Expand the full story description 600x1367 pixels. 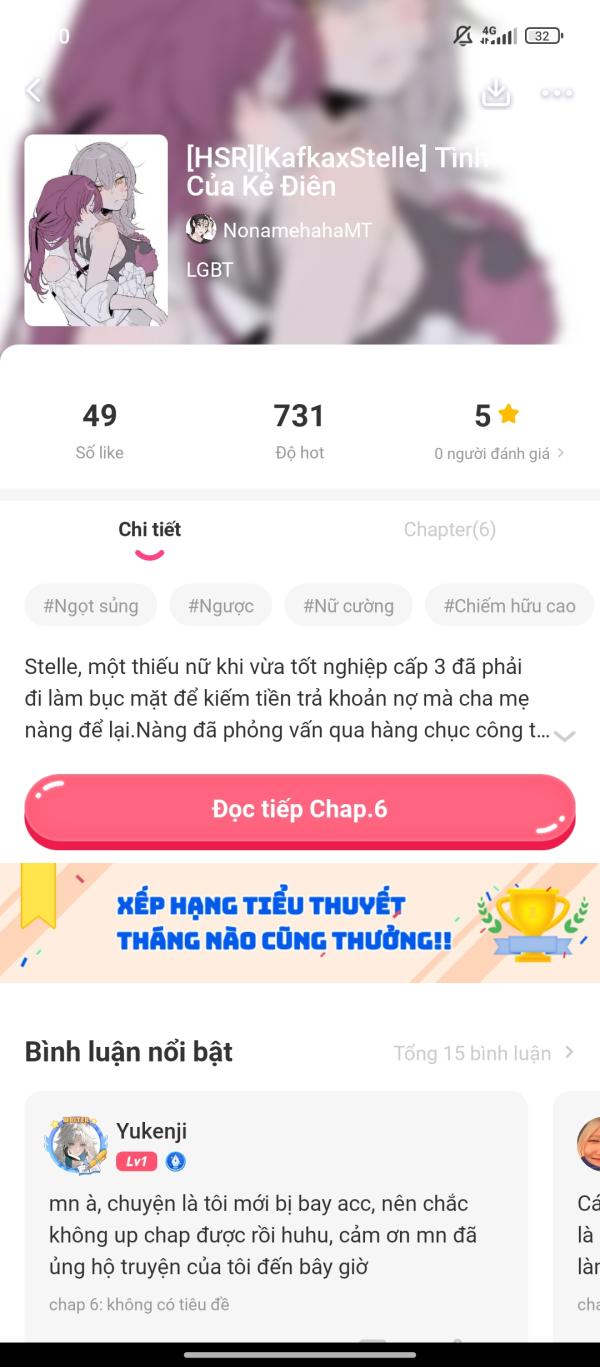click(565, 736)
